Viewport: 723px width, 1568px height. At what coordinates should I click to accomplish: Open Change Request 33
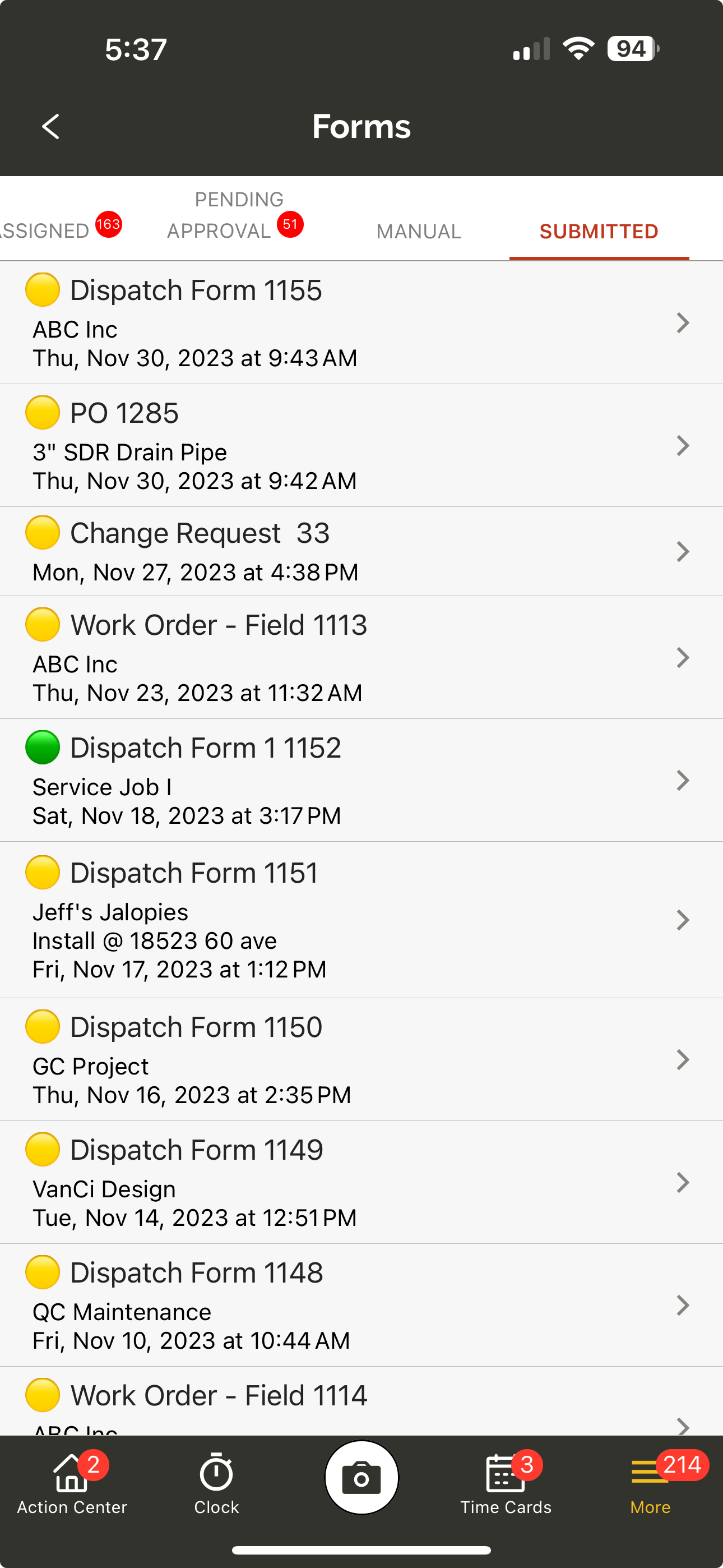click(361, 551)
